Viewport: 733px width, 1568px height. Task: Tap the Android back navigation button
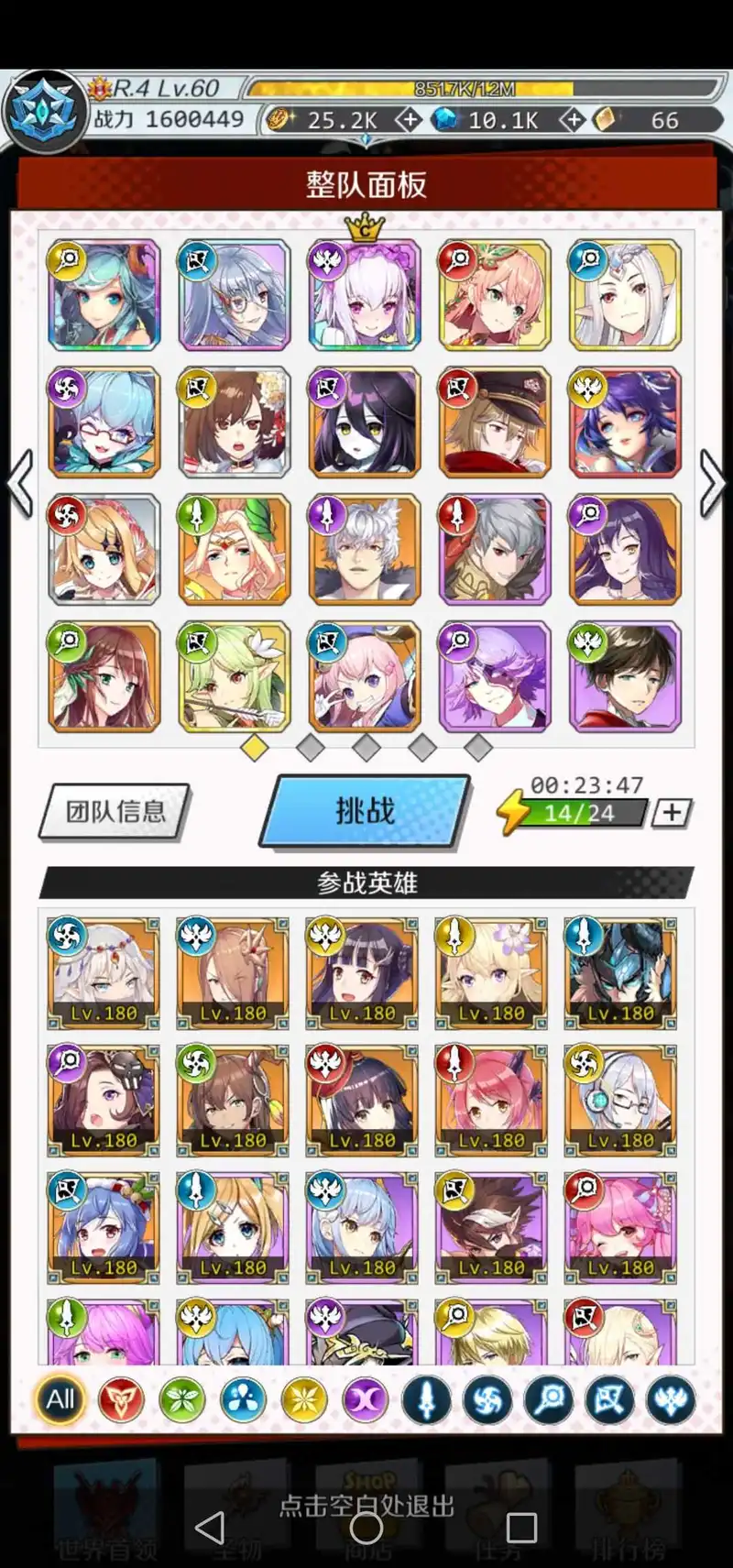[210, 1527]
